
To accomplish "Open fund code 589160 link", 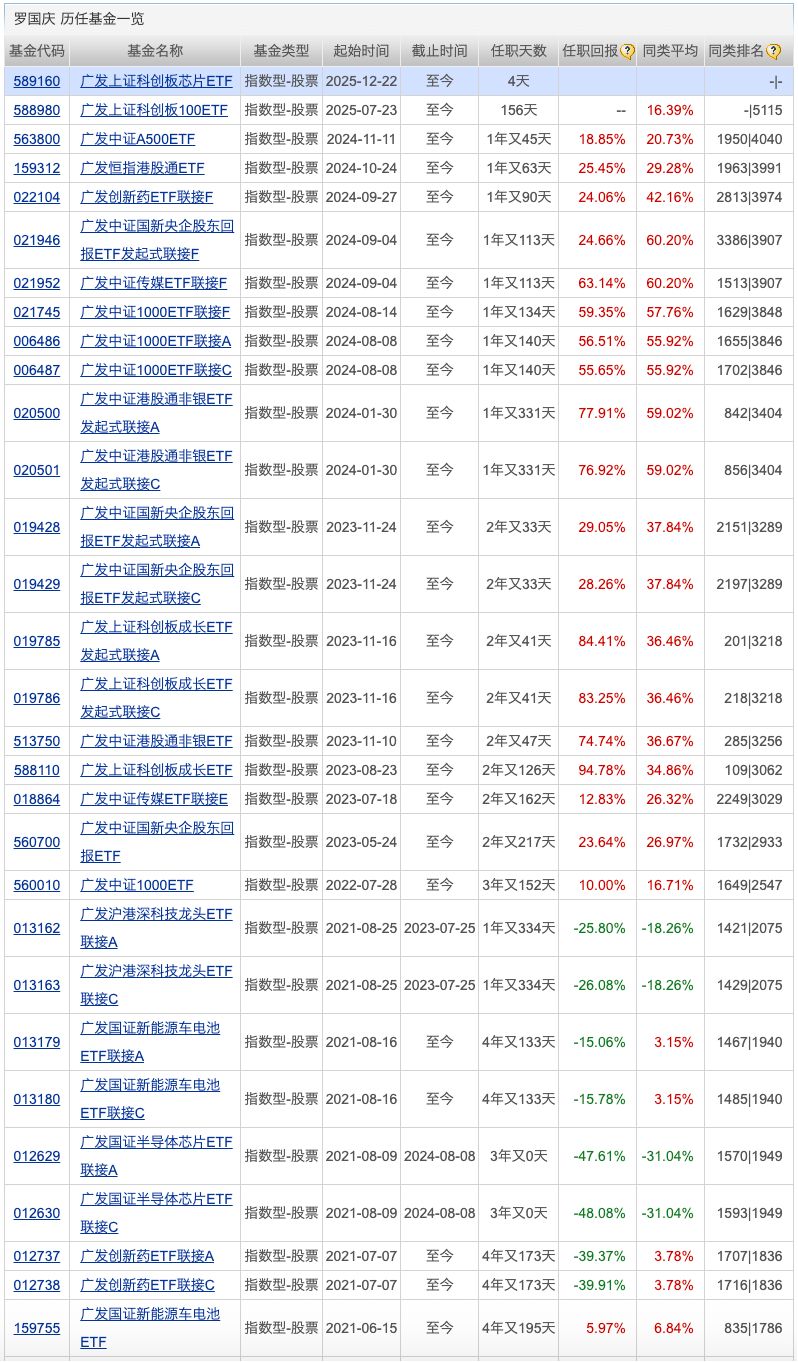I will coord(37,81).
